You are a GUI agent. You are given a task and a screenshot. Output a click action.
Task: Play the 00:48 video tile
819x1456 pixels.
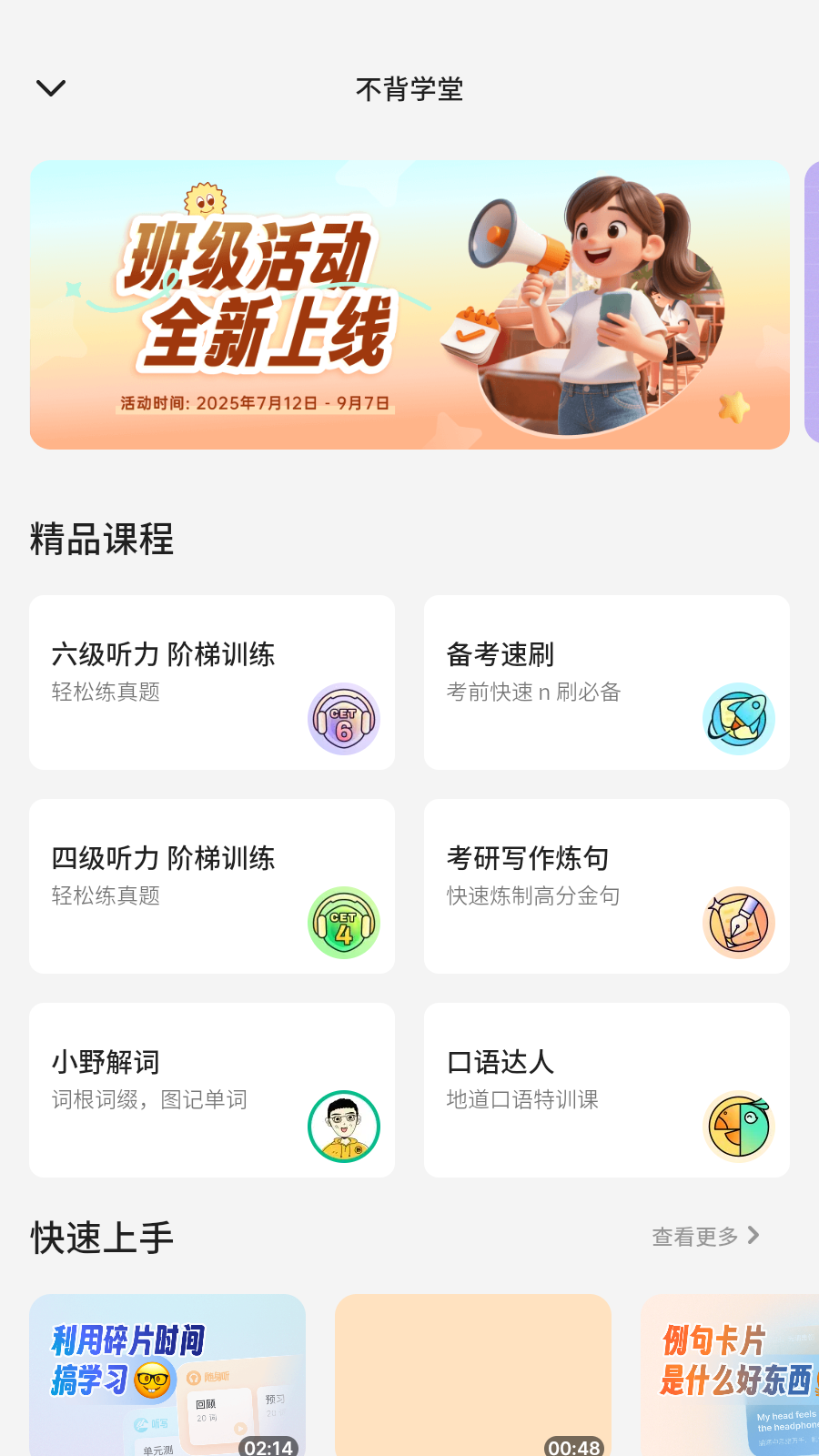click(x=473, y=1376)
